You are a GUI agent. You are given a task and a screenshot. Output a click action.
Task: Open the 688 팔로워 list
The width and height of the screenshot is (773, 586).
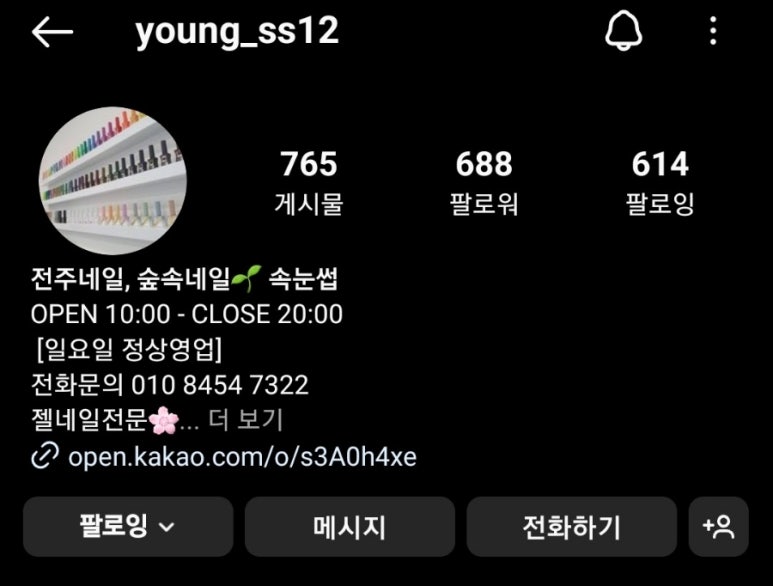point(484,182)
